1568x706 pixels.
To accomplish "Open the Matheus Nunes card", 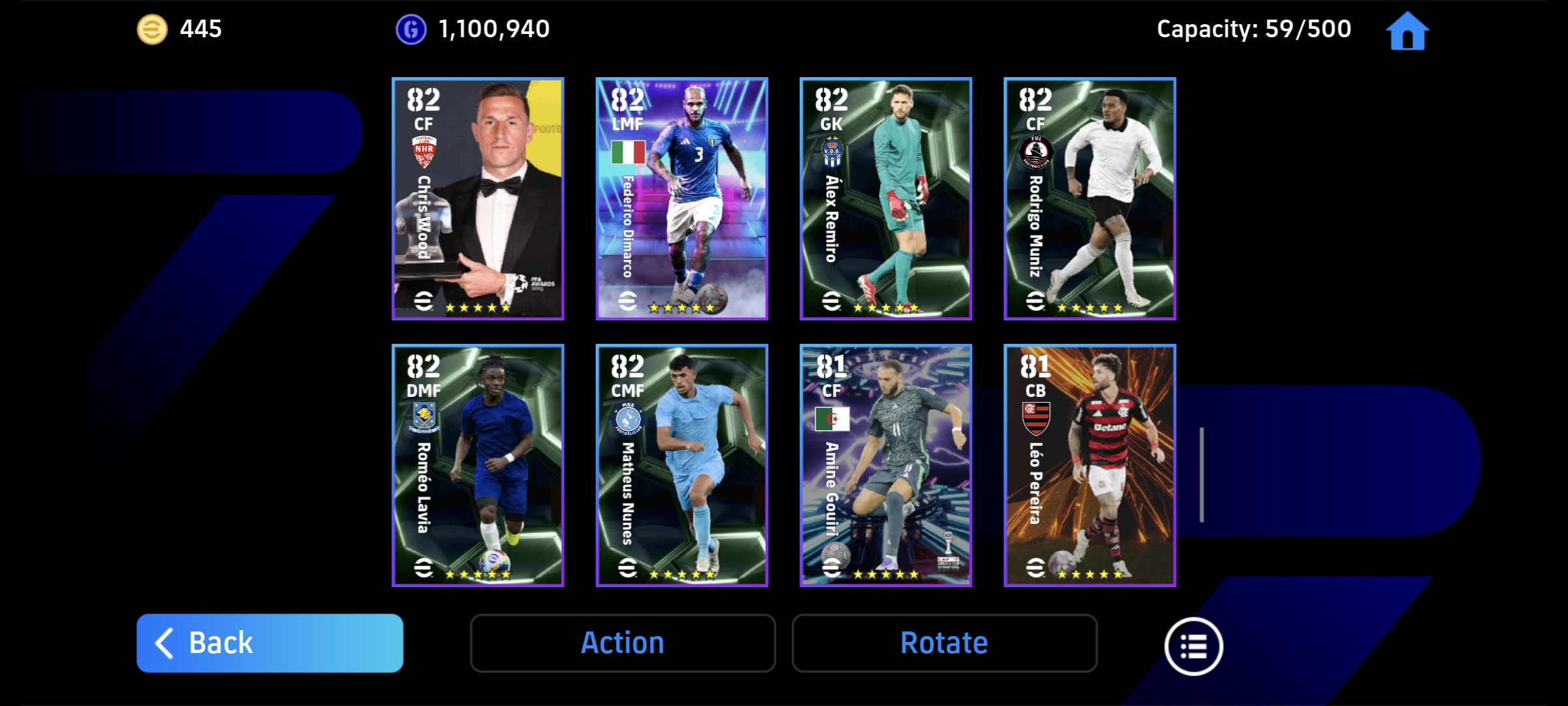I will 681,465.
